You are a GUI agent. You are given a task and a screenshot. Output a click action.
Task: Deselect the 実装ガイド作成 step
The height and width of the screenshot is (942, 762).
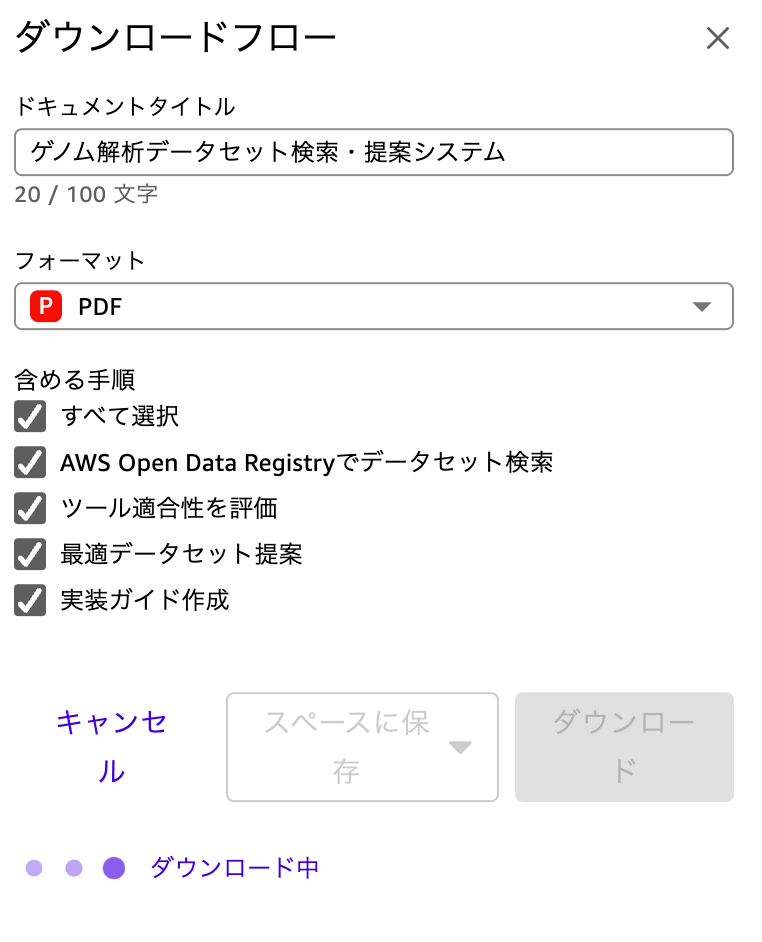30,600
